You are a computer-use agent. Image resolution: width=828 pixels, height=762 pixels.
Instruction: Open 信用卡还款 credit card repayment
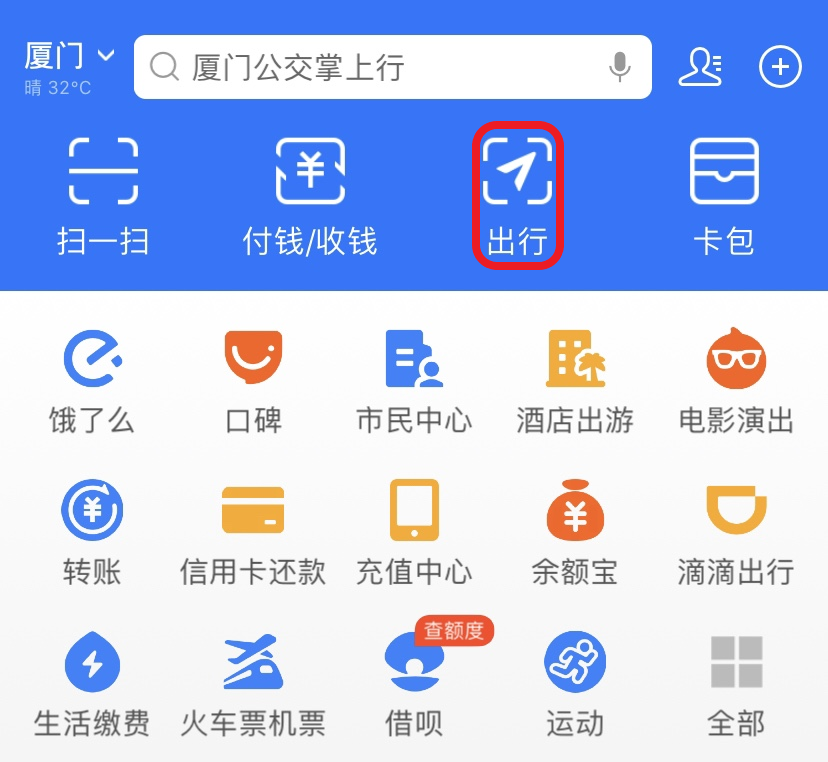(253, 530)
